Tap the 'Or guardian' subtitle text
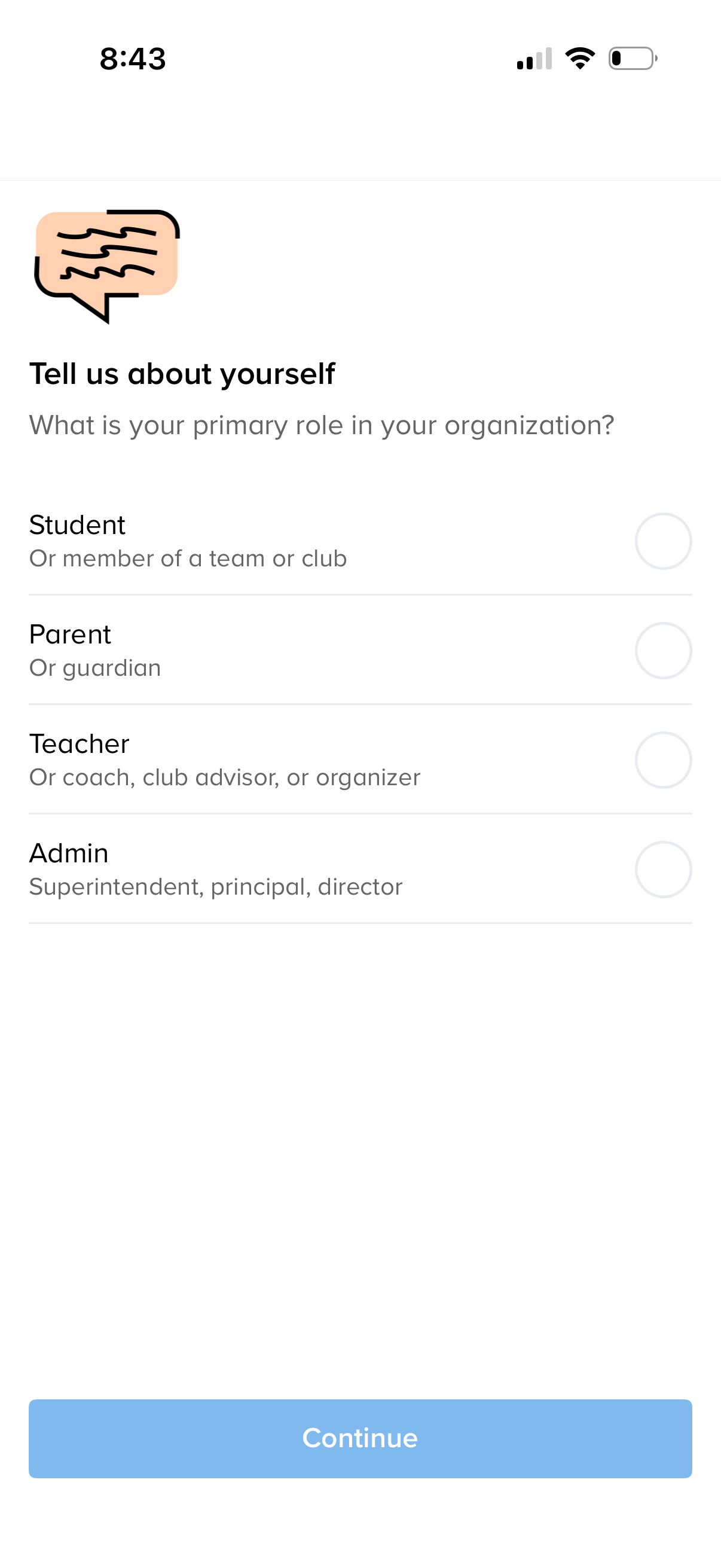This screenshot has width=721, height=1568. click(x=94, y=667)
